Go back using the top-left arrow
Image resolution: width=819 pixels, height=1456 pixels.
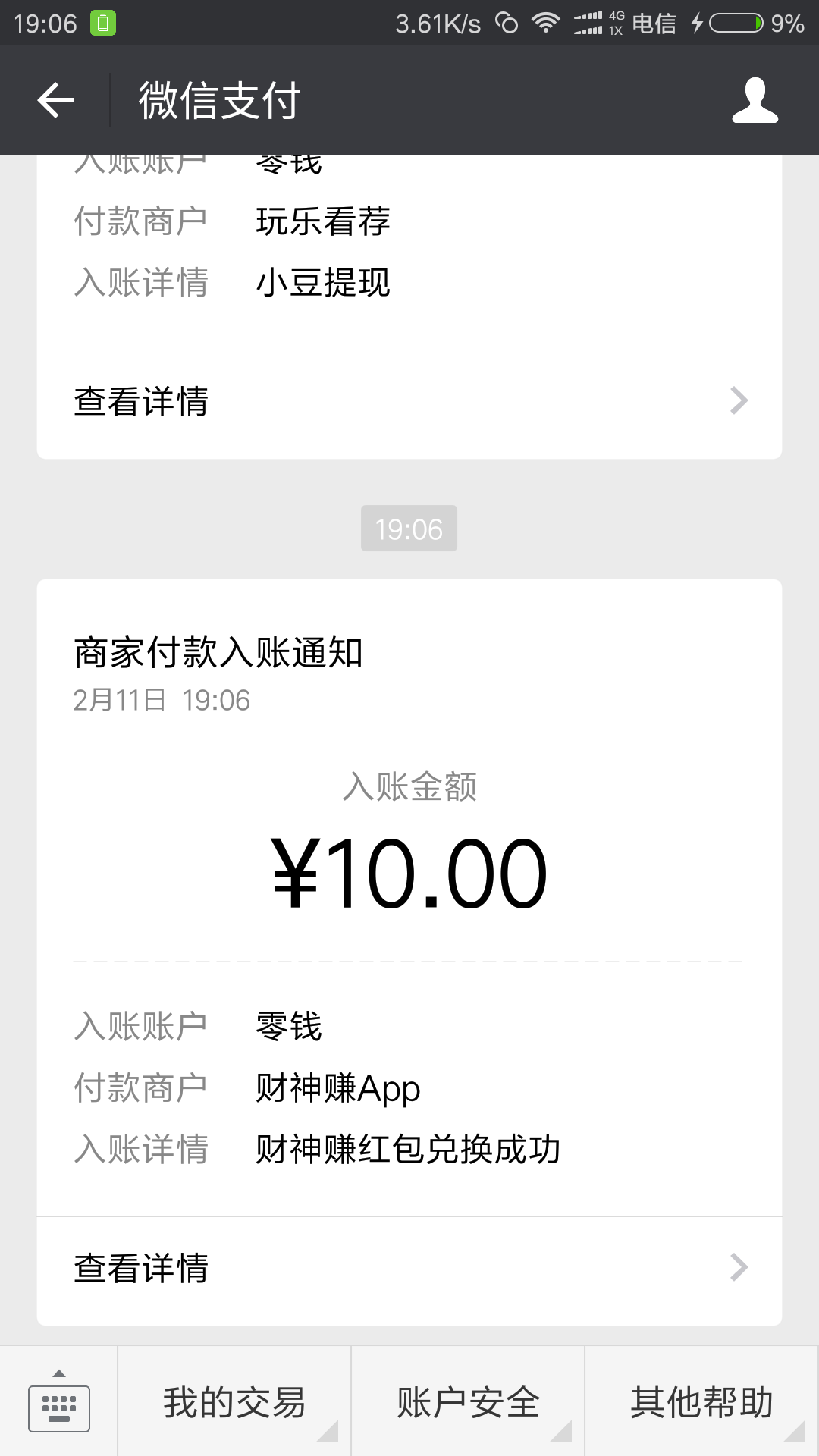pyautogui.click(x=55, y=100)
